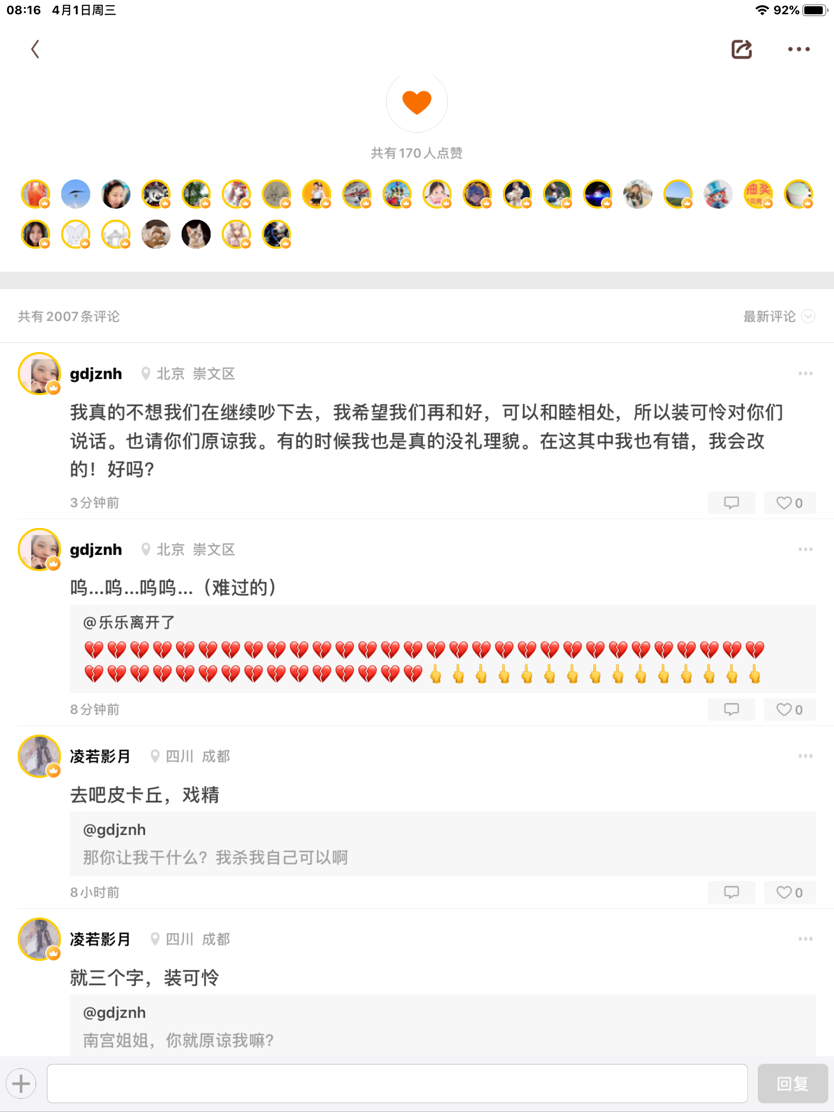The image size is (834, 1112).
Task: Open the 最新评论 sort dropdown
Action: (779, 316)
